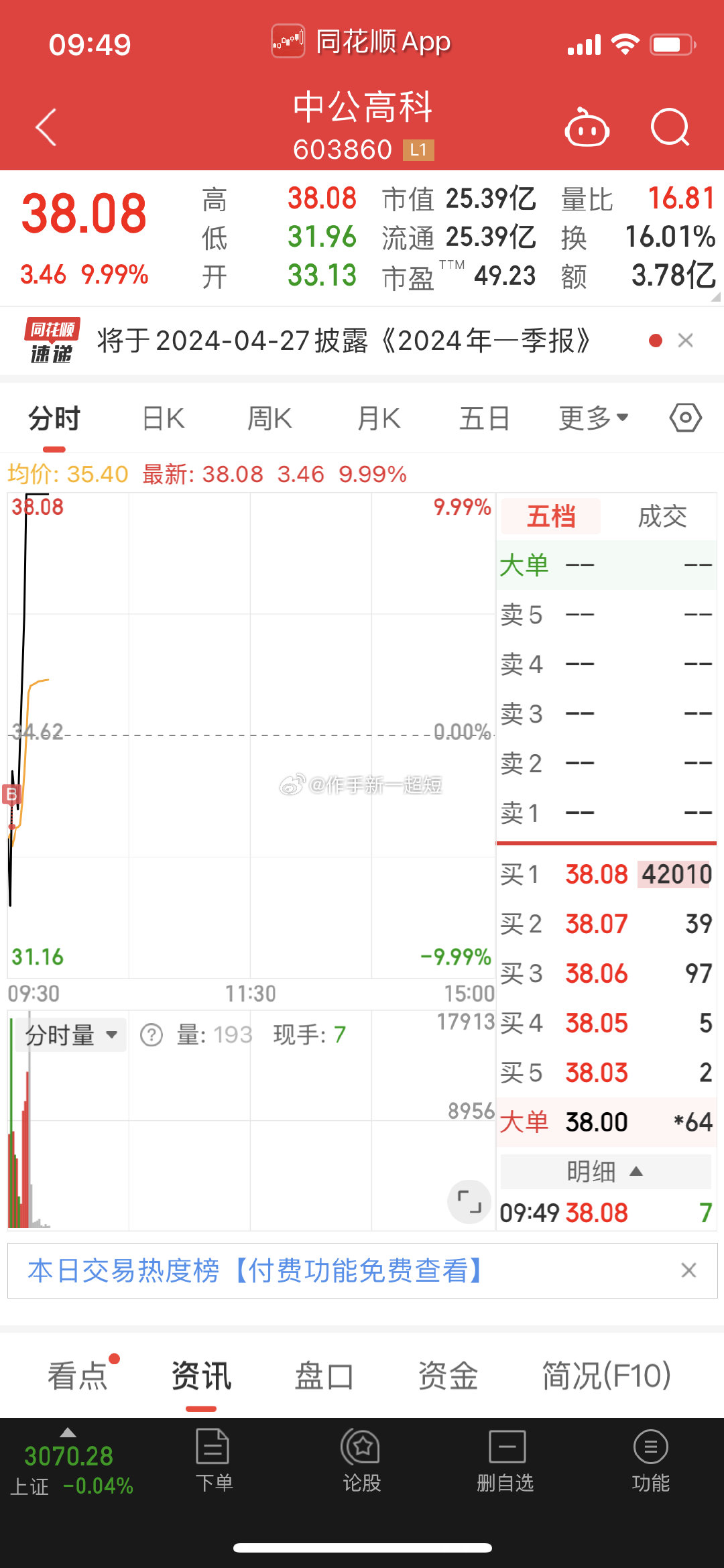Select the 成交 transactions tab
The height and width of the screenshot is (1568, 724).
point(664,516)
